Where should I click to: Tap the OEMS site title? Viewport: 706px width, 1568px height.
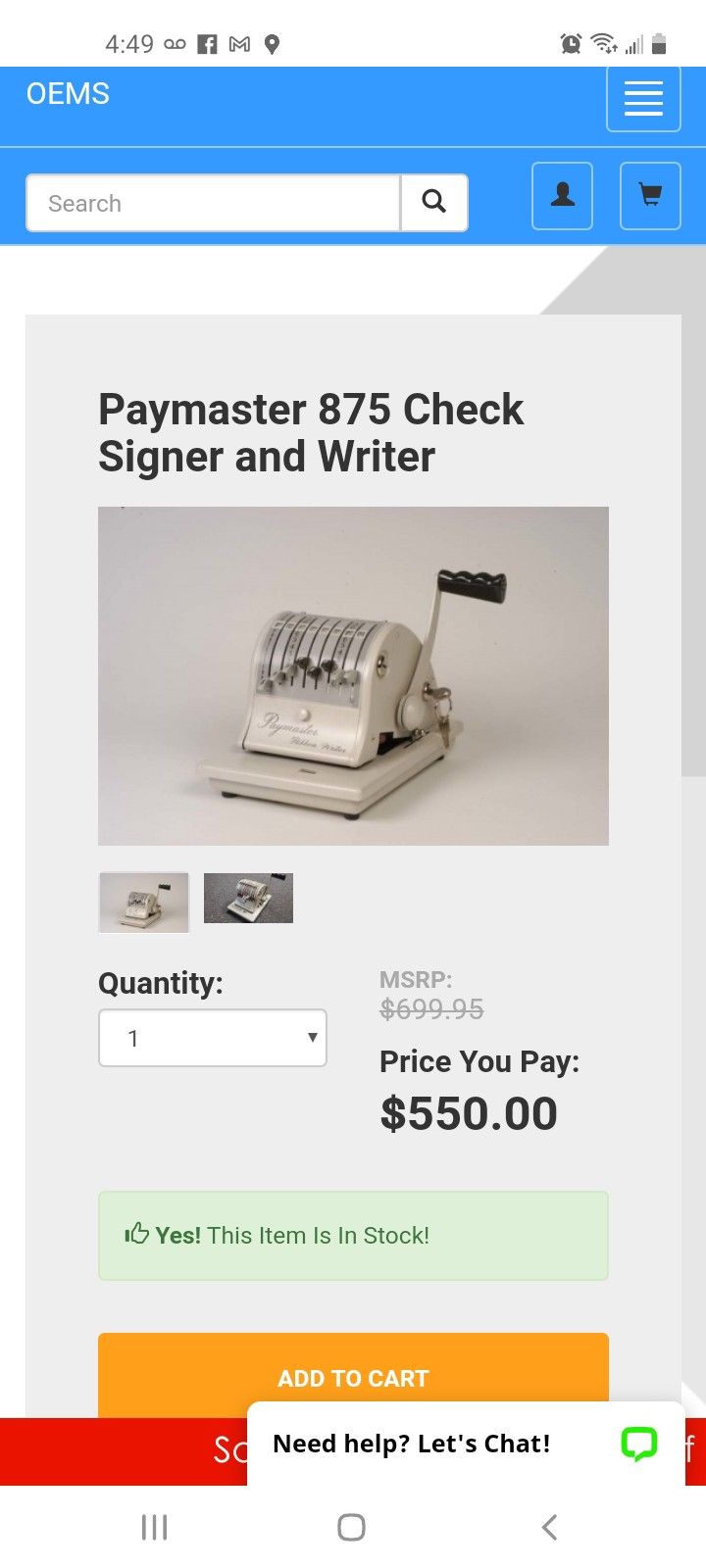tap(68, 94)
